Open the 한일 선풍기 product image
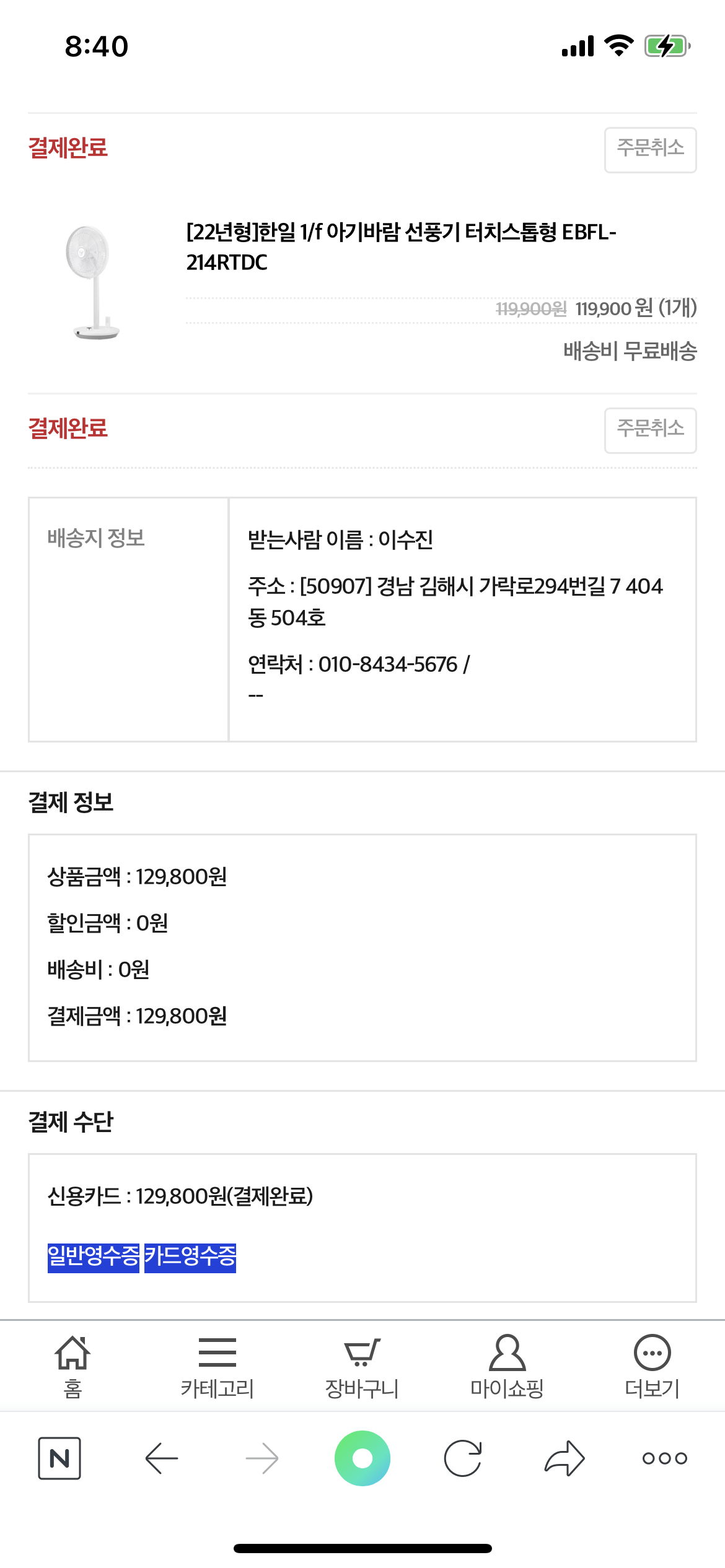 tap(93, 282)
